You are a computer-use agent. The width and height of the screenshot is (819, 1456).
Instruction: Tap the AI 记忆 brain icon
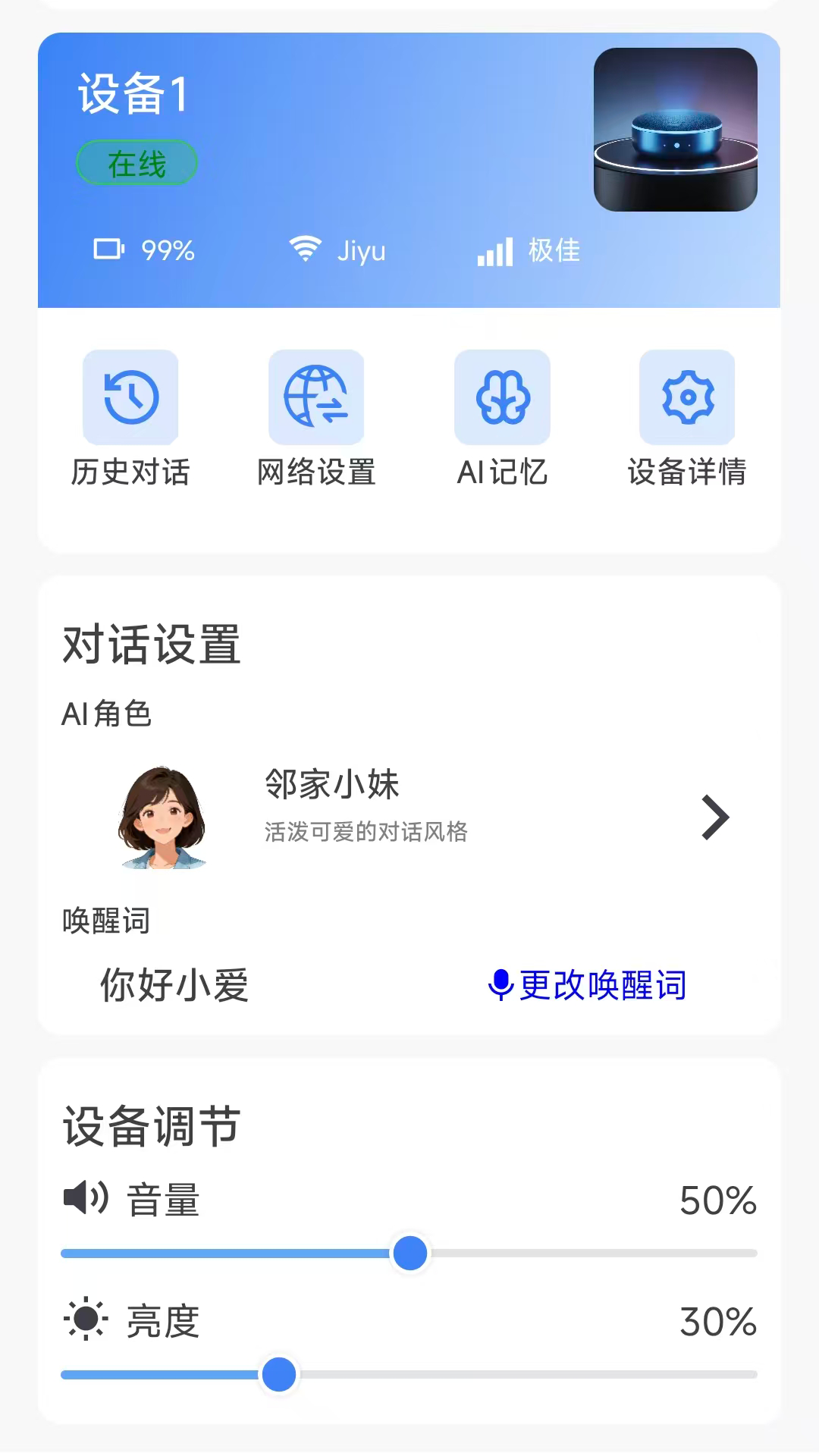click(x=501, y=397)
